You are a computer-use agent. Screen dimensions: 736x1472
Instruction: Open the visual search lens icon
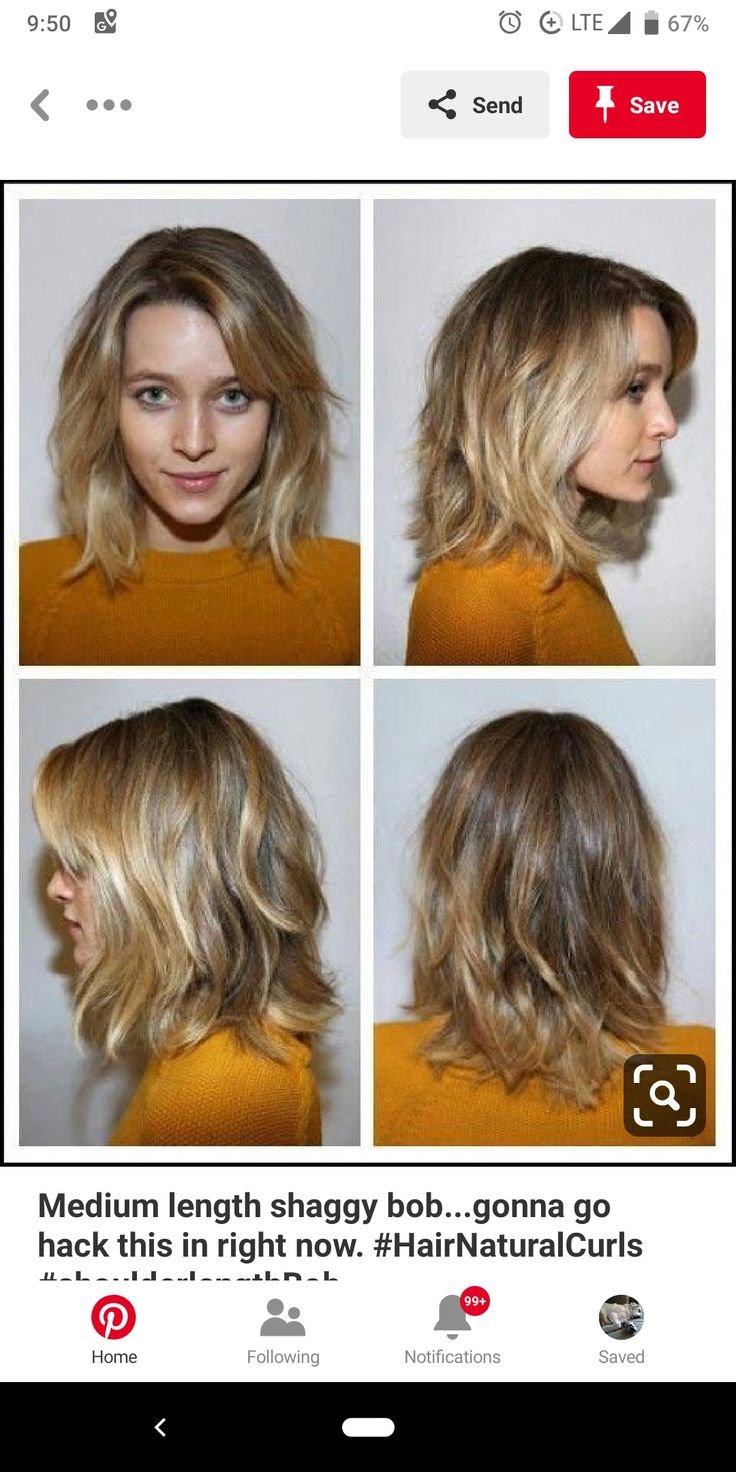[x=664, y=1095]
